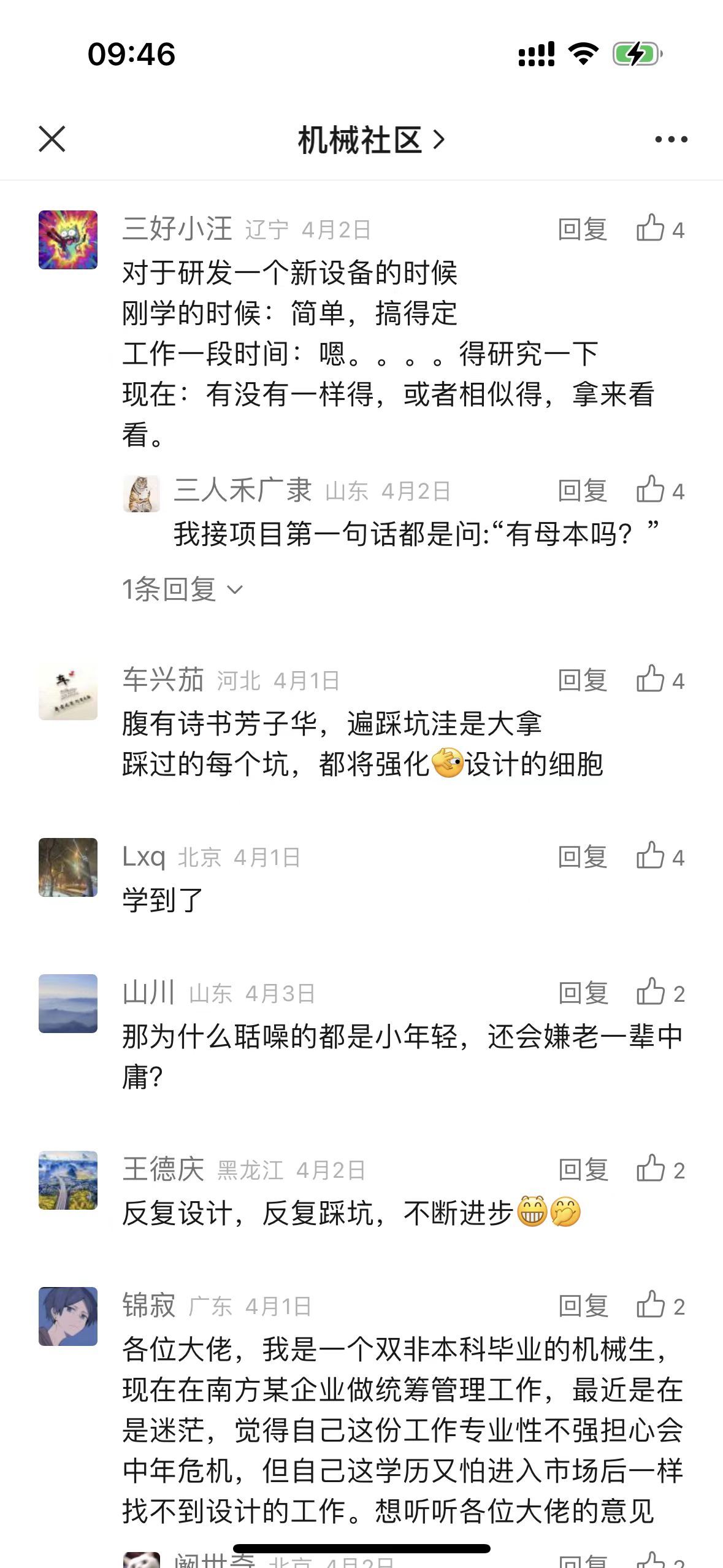Viewport: 723px width, 1568px height.
Task: Open the three-dot overflow menu
Action: coord(671,140)
